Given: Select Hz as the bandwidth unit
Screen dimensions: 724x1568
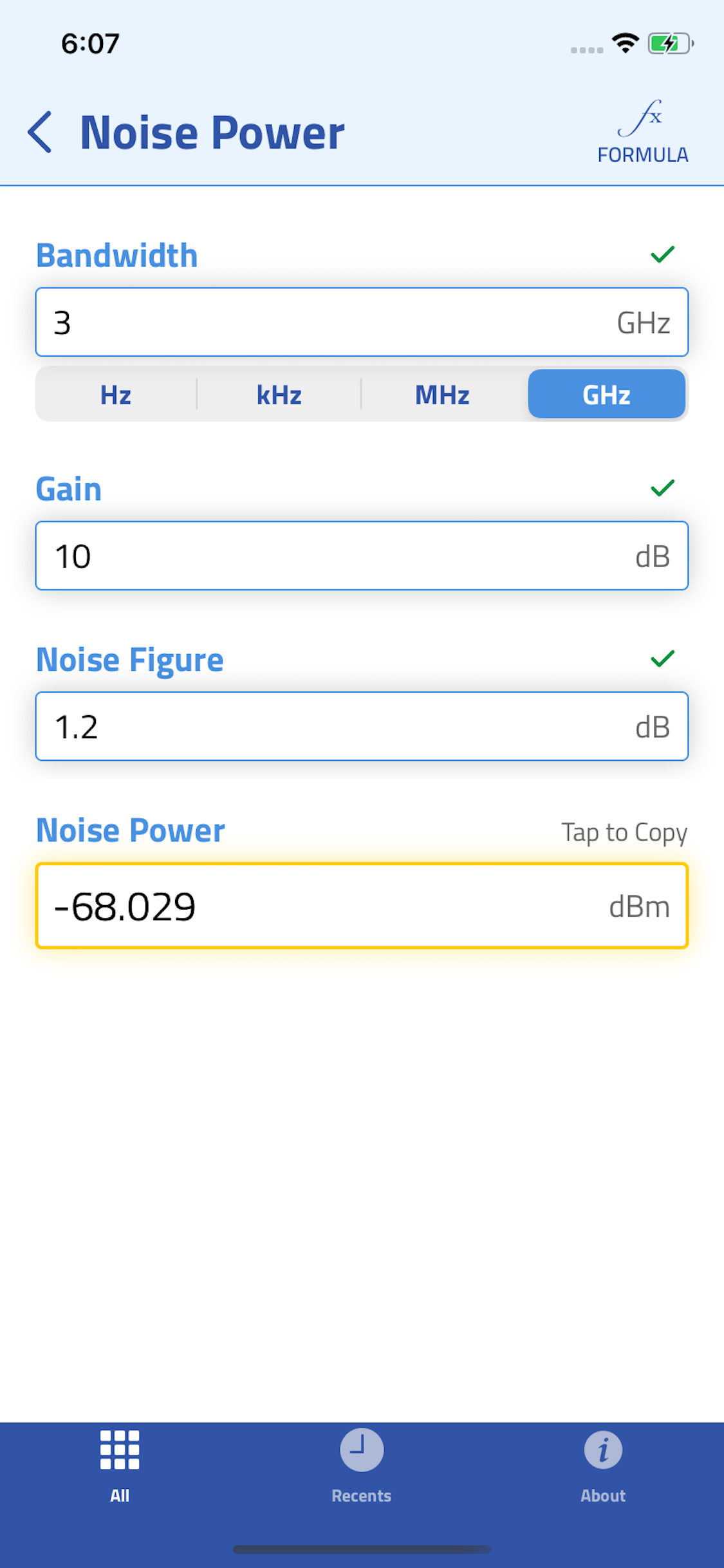Looking at the screenshot, I should [115, 395].
